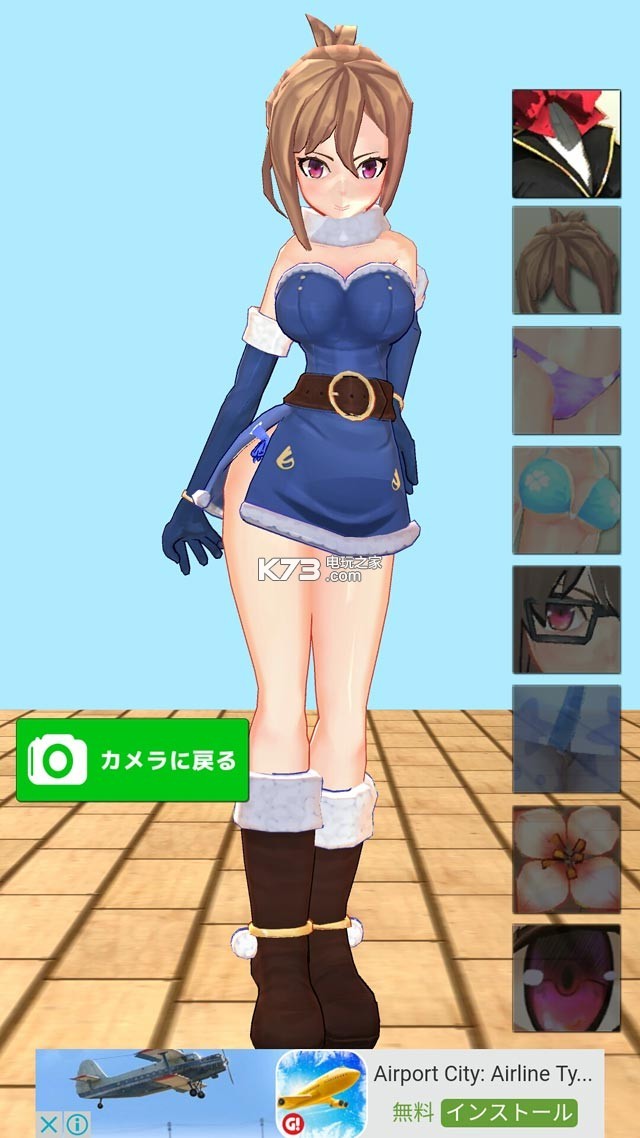Select the teal bikini top option
The width and height of the screenshot is (640, 1138).
click(x=566, y=499)
